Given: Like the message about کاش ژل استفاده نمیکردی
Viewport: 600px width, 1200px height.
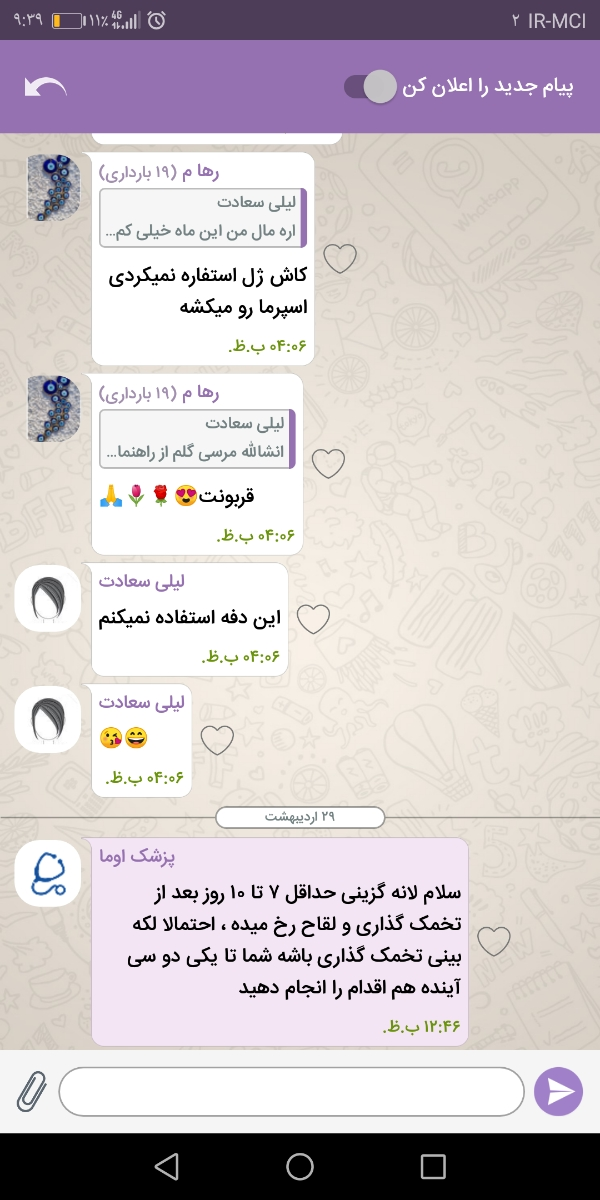Looking at the screenshot, I should (x=340, y=259).
